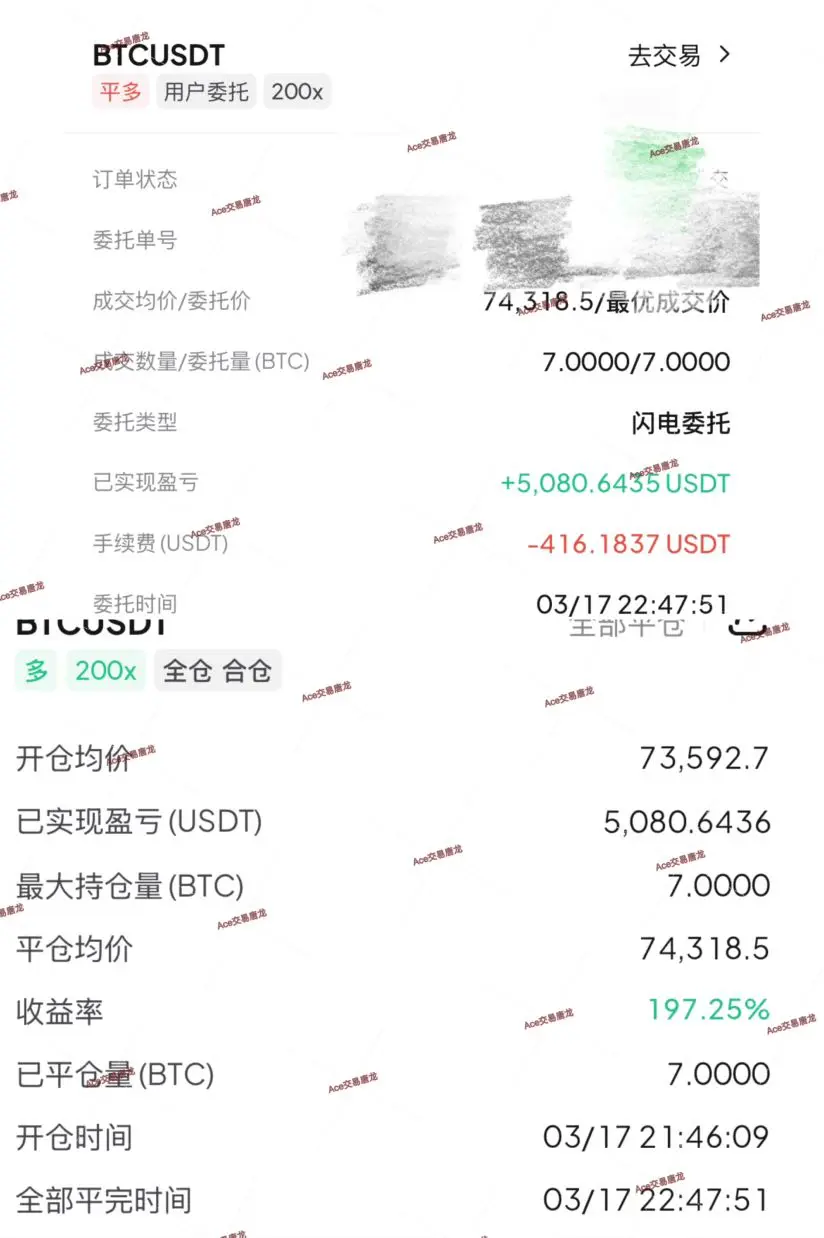
Task: Select the 平多 position tag
Action: 120,92
